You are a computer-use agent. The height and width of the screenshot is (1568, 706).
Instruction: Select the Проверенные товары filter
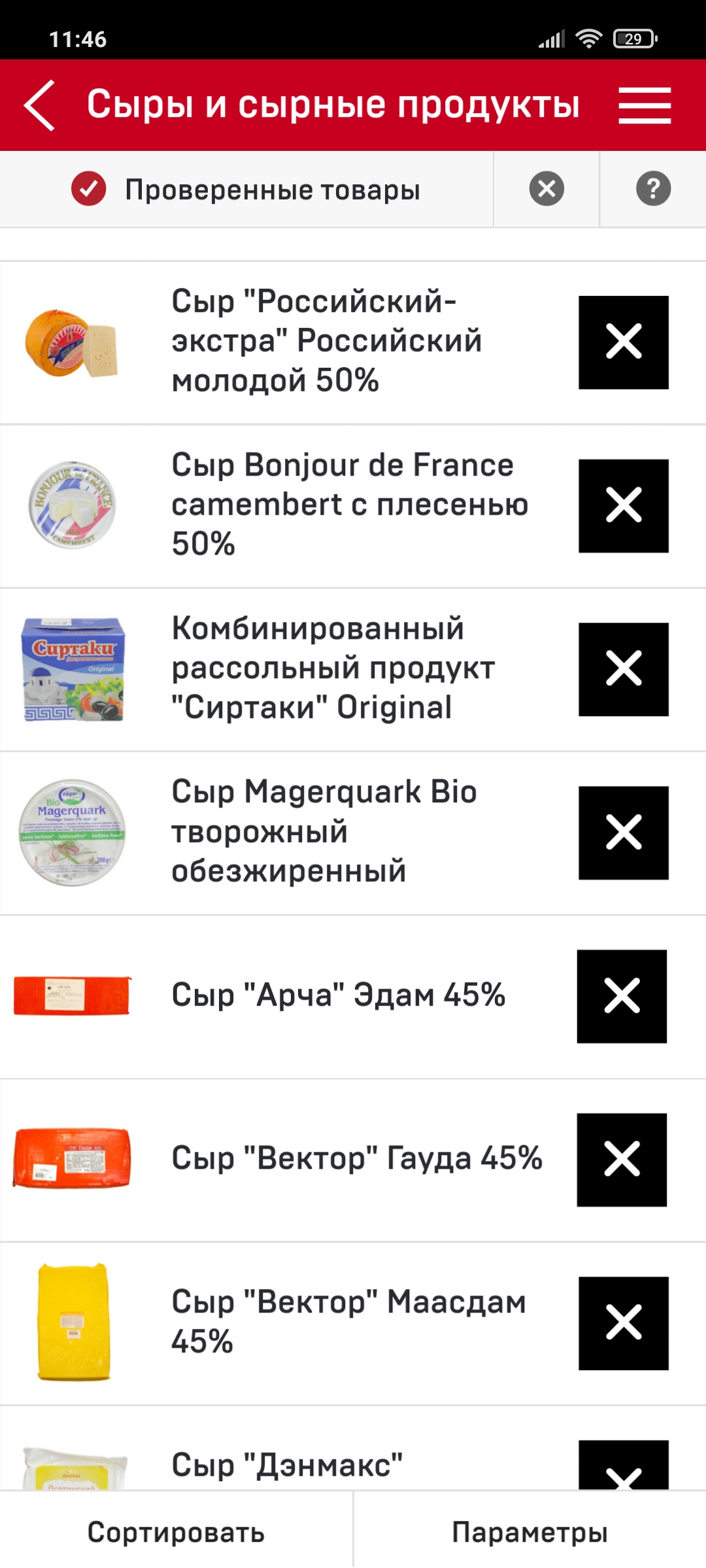[246, 189]
